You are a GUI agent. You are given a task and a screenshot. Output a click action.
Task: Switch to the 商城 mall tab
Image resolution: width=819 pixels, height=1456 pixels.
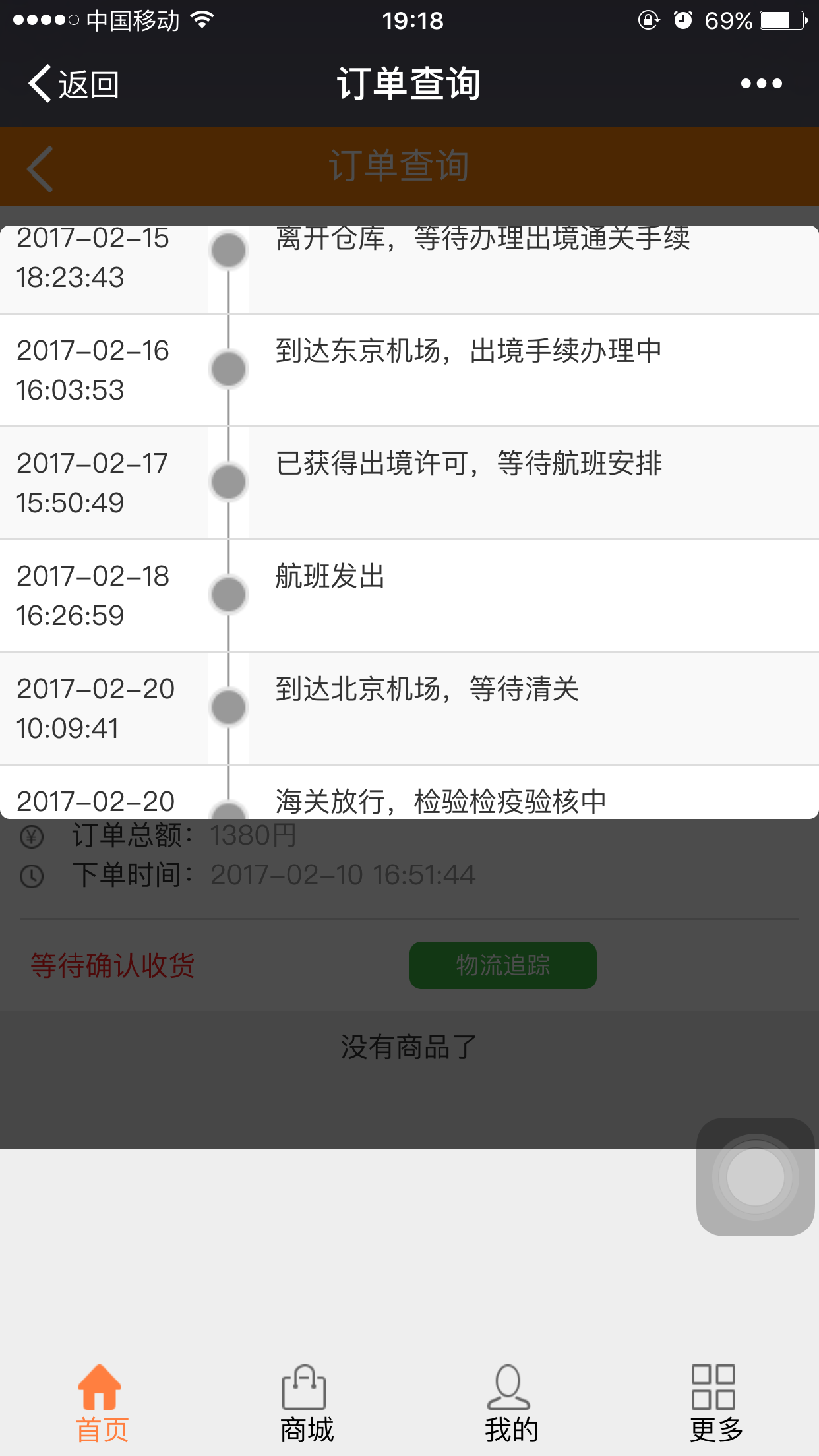pyautogui.click(x=307, y=1404)
